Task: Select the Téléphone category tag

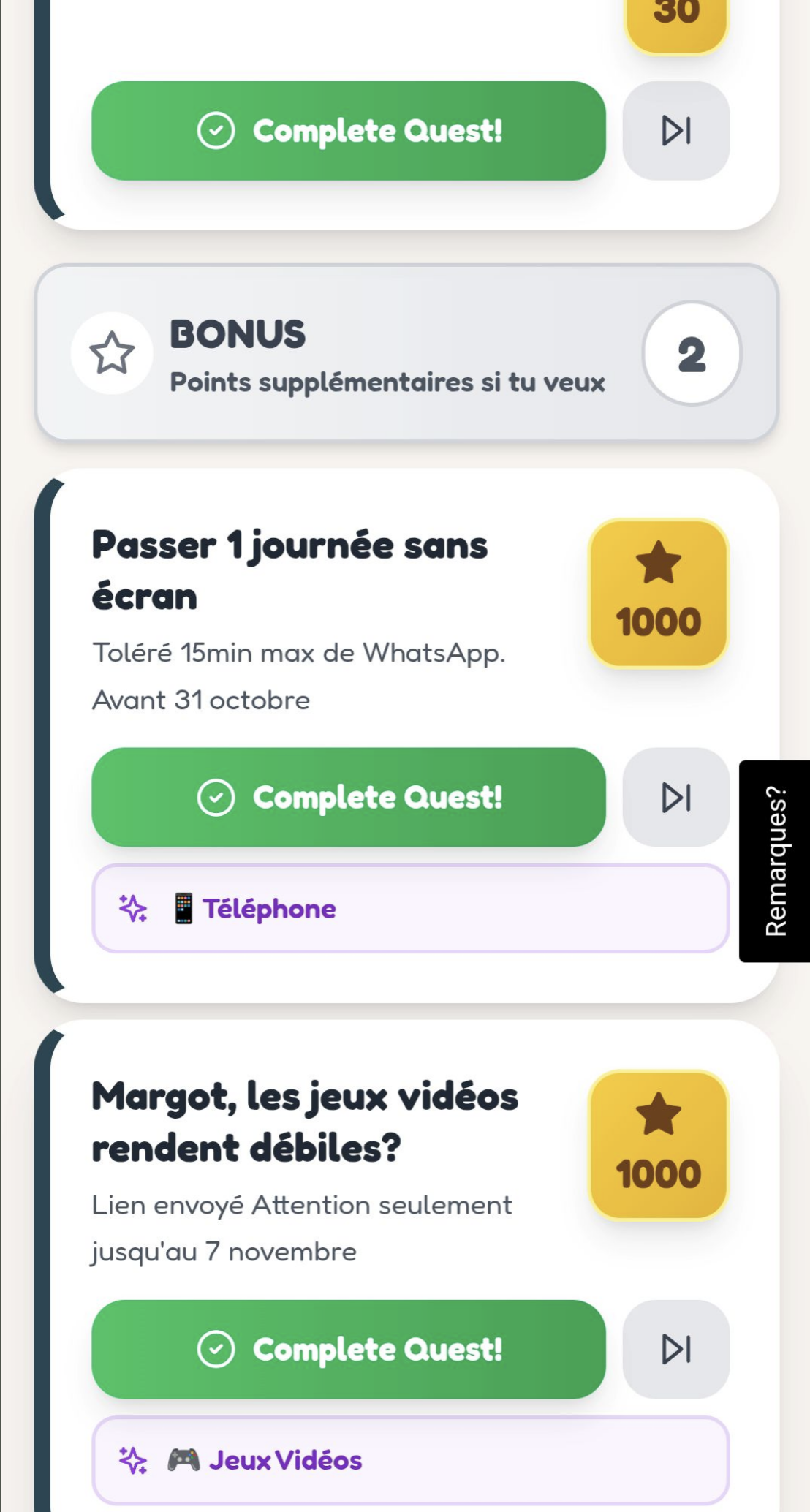Action: (409, 909)
